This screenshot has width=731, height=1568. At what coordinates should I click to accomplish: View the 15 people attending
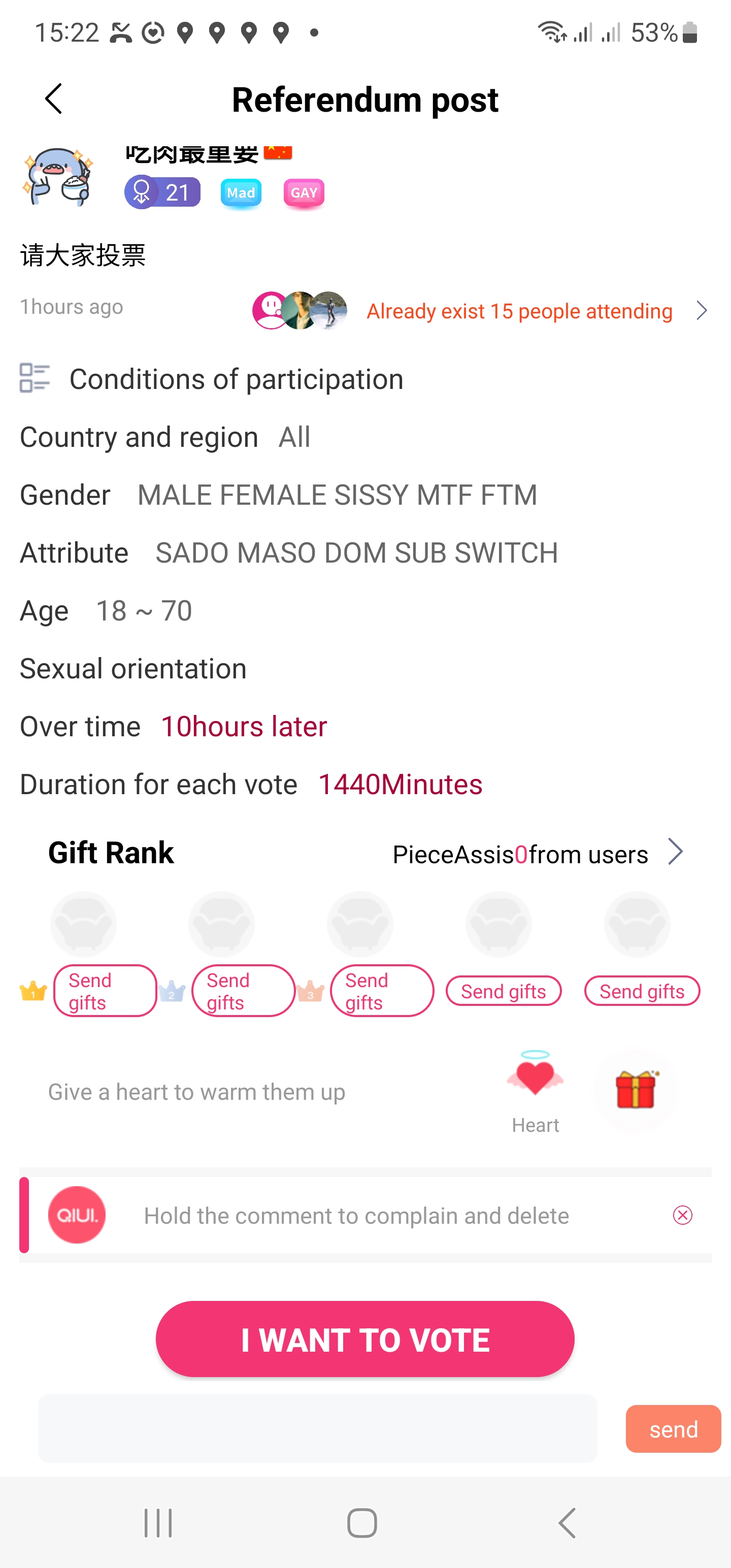pos(519,311)
